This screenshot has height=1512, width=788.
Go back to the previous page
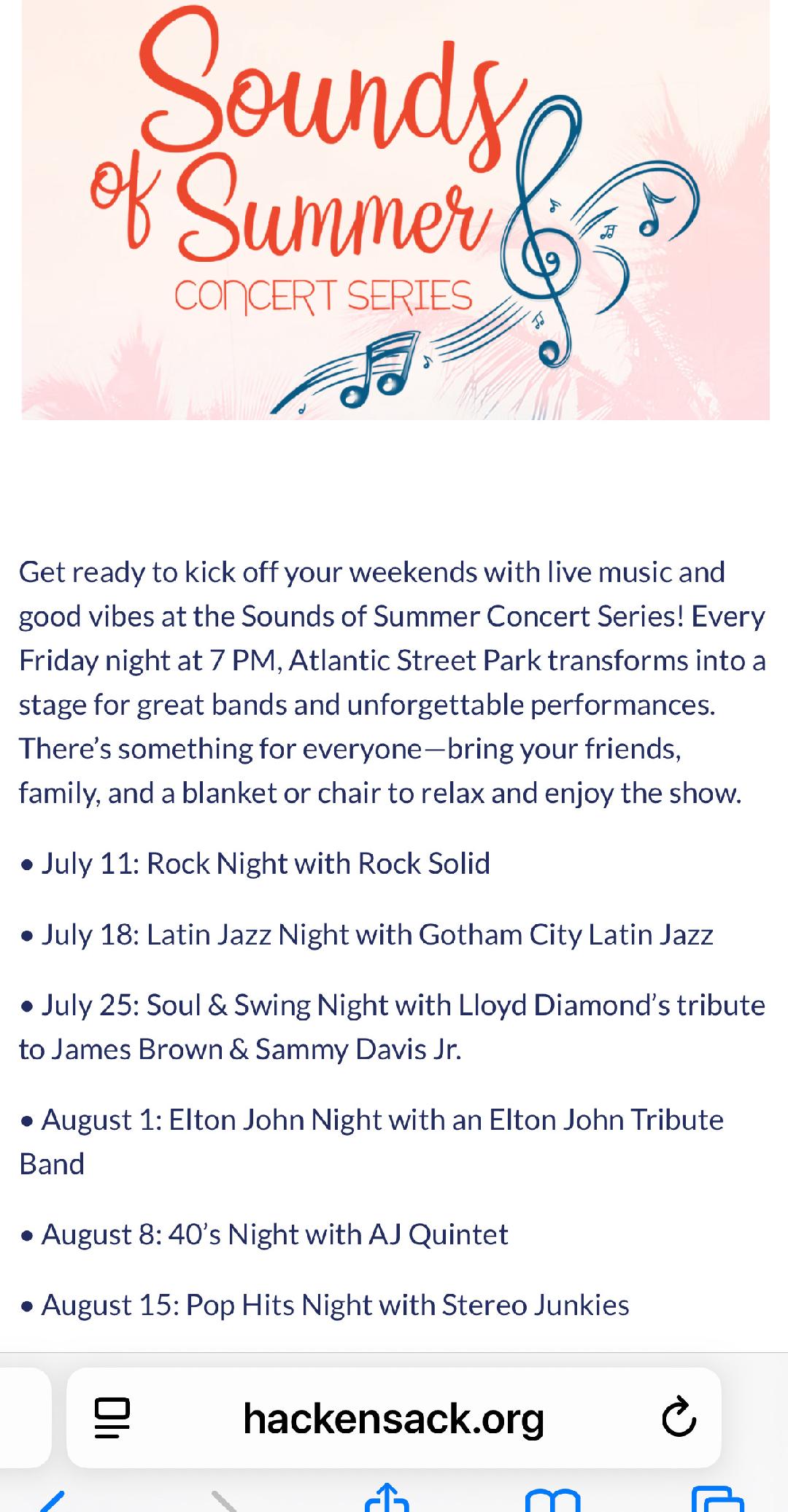click(x=50, y=1501)
